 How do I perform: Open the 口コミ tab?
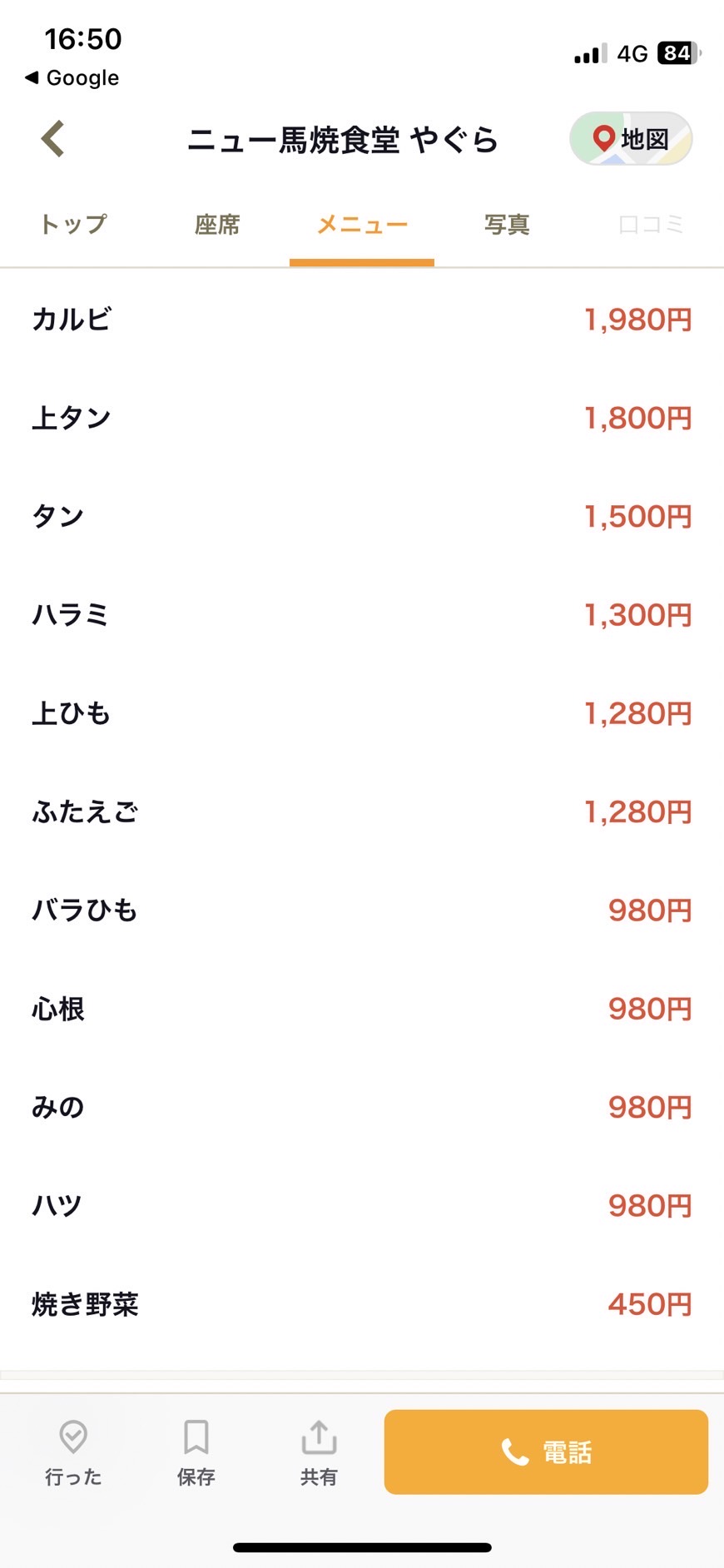click(x=651, y=225)
